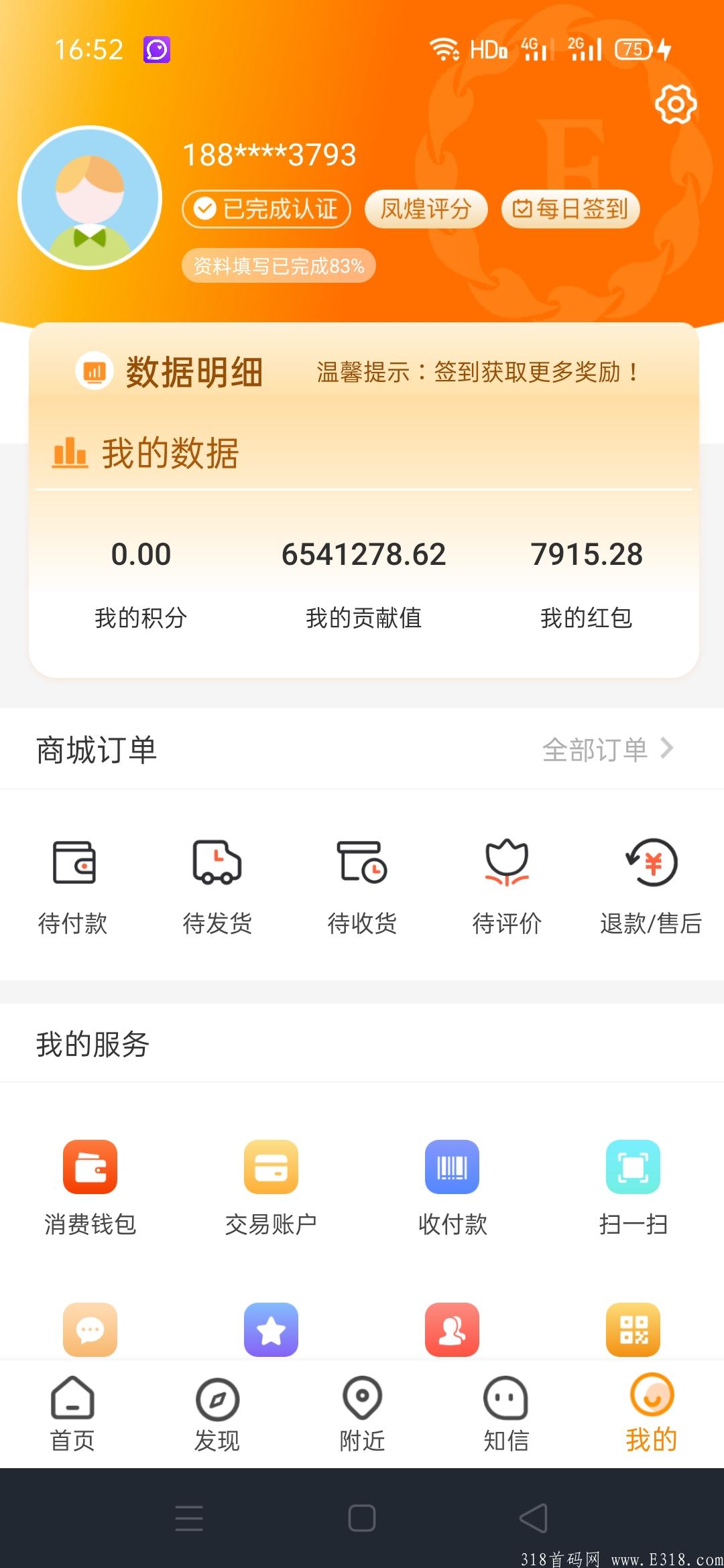The height and width of the screenshot is (1568, 724).
Task: Click the orange message bubble service icon
Action: point(90,1330)
